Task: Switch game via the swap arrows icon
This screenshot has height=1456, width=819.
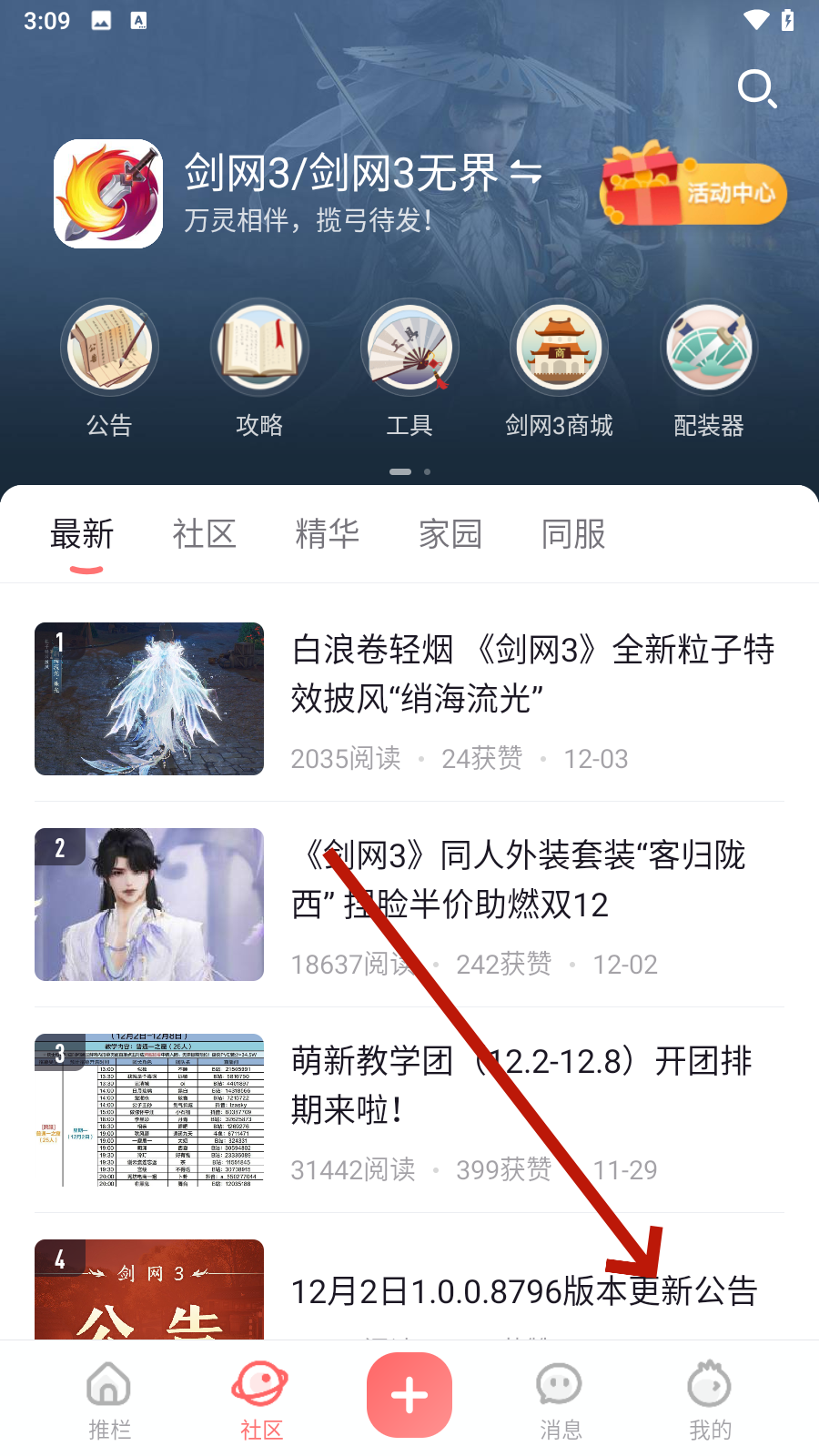Action: 526,171
